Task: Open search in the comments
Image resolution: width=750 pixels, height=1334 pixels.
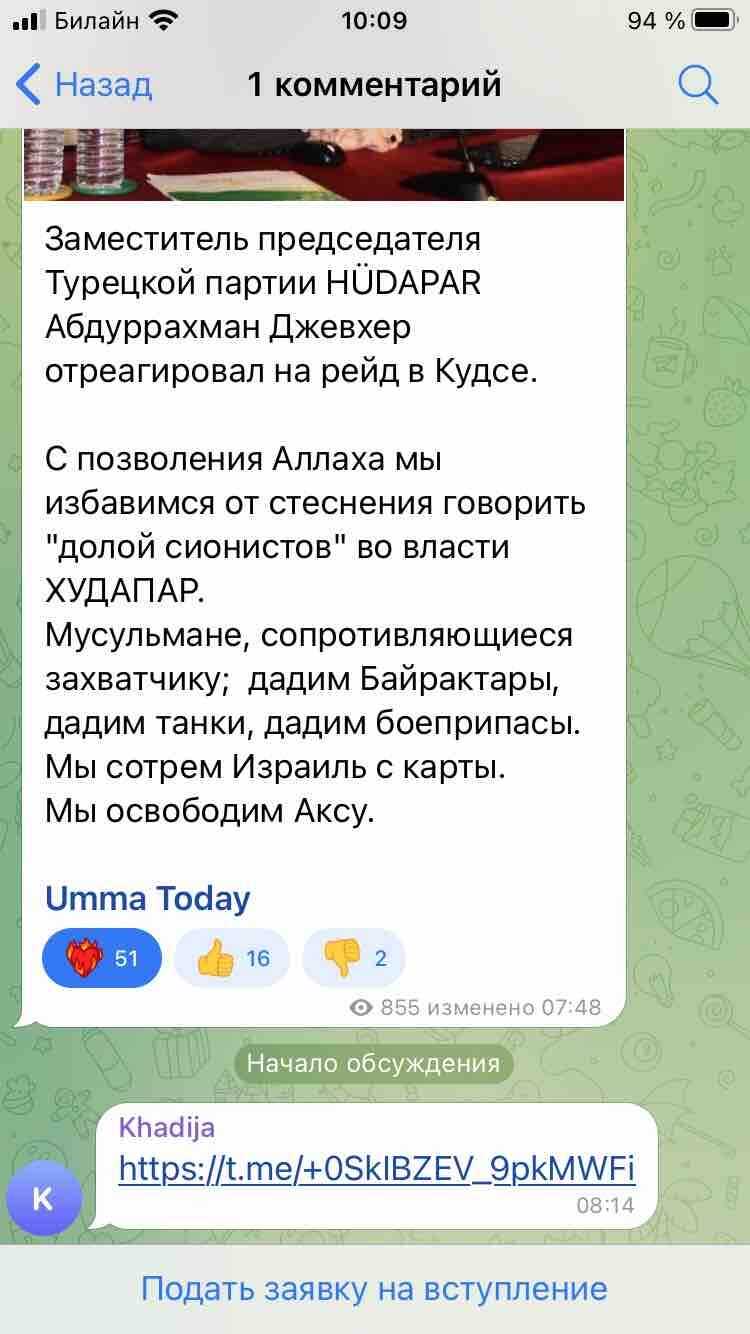Action: 698,85
